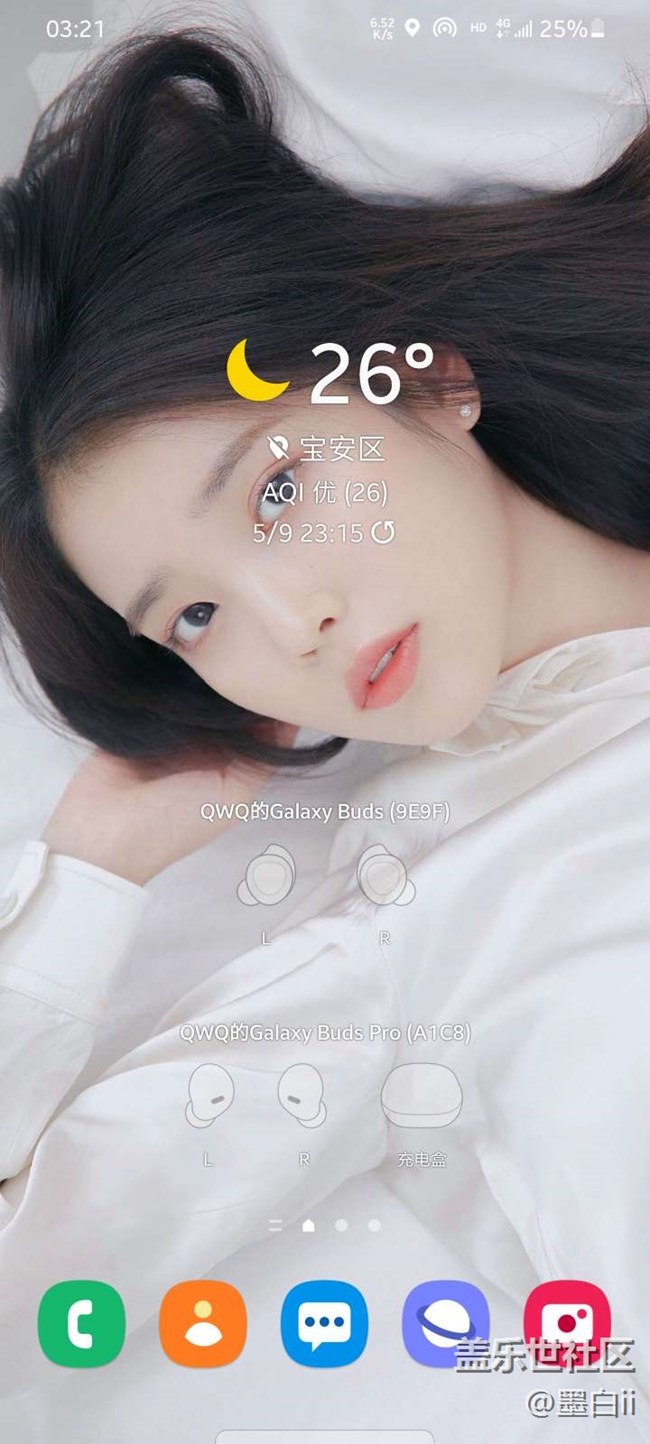Launch the Samsung Internet browser
The width and height of the screenshot is (650, 1444).
[445, 1322]
